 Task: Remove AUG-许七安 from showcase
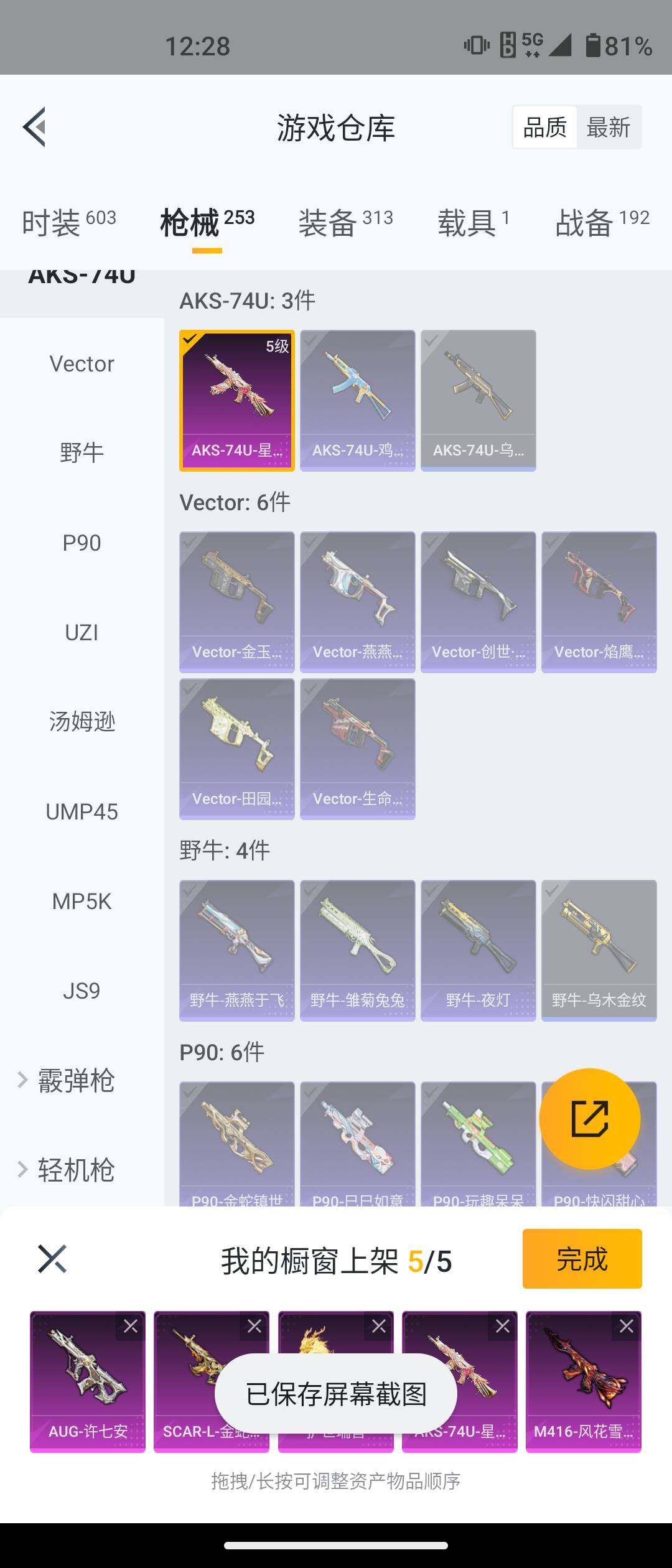tap(131, 1326)
